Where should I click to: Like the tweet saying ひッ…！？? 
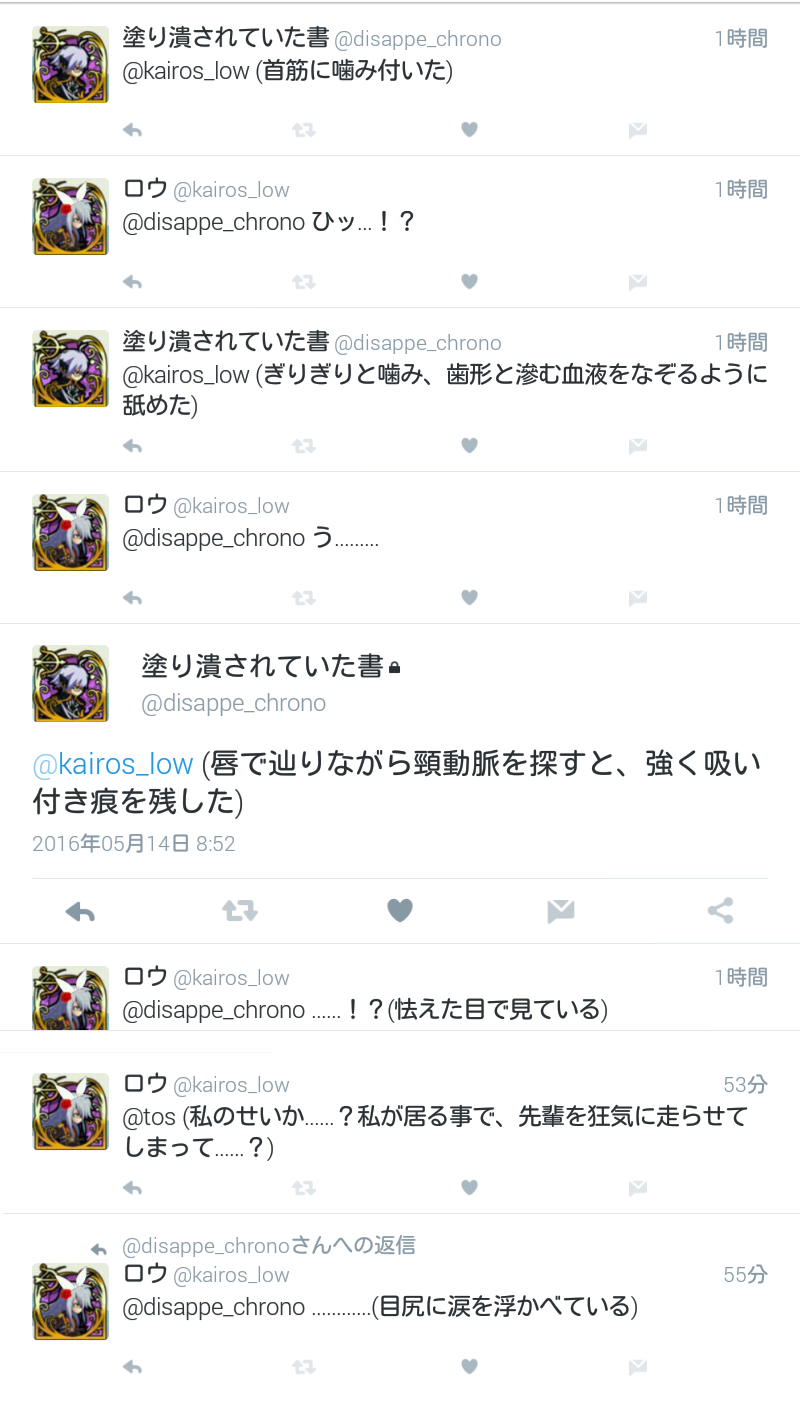pos(469,282)
